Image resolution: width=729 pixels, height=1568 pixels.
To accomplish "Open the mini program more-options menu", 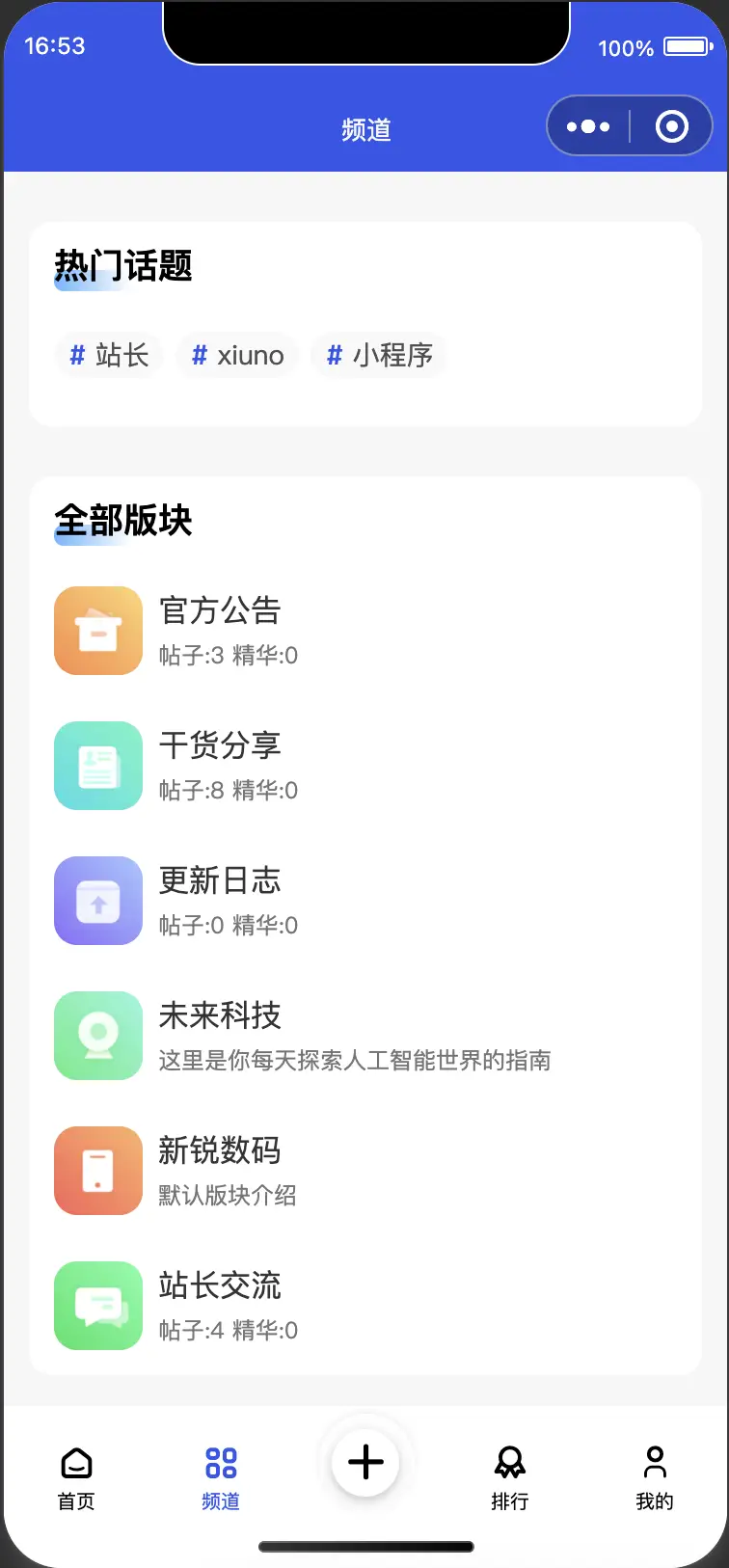I will [x=588, y=126].
